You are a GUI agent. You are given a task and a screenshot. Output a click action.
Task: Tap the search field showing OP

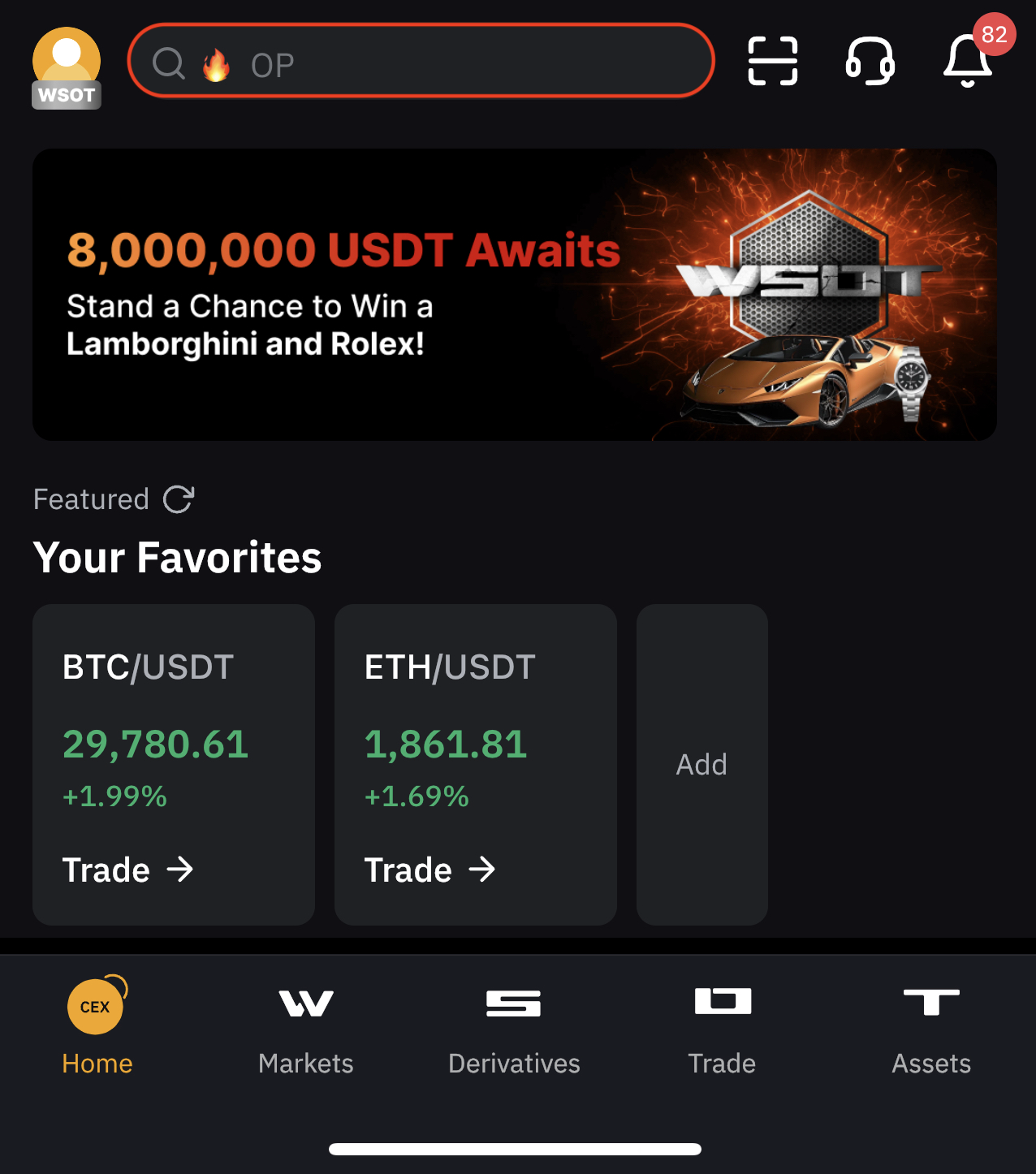pyautogui.click(x=421, y=62)
